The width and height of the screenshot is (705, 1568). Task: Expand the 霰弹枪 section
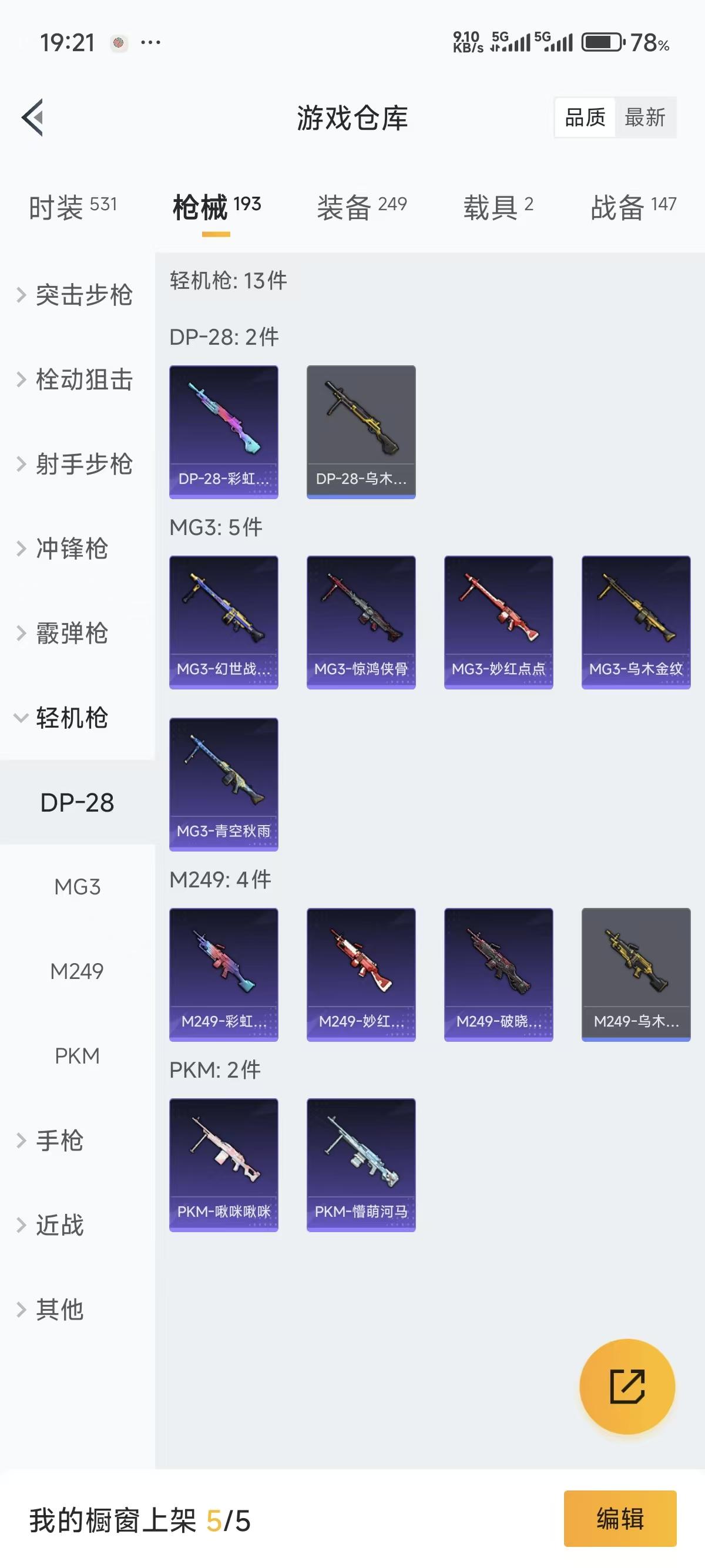coord(69,634)
